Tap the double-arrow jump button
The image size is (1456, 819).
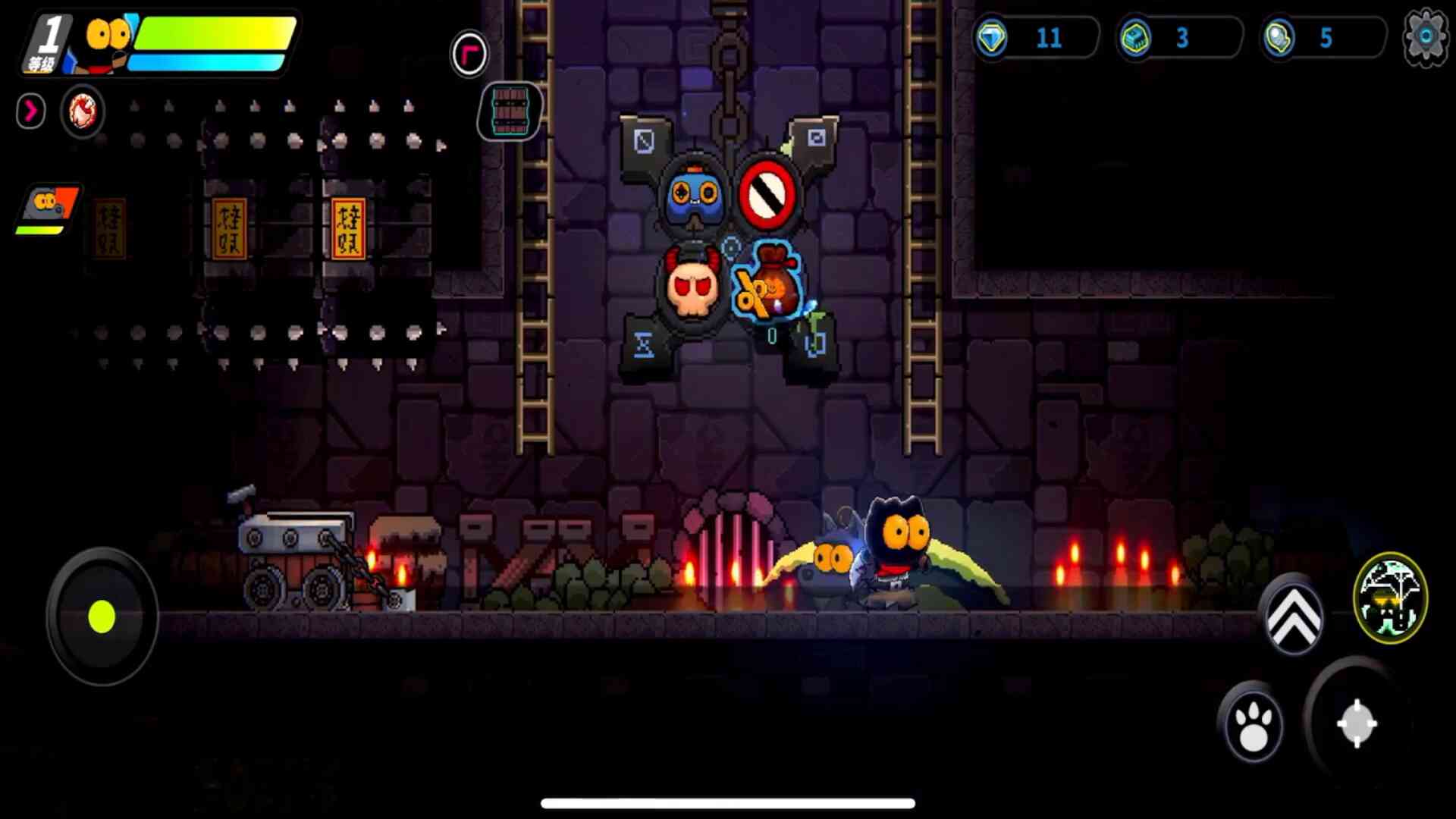(1294, 616)
